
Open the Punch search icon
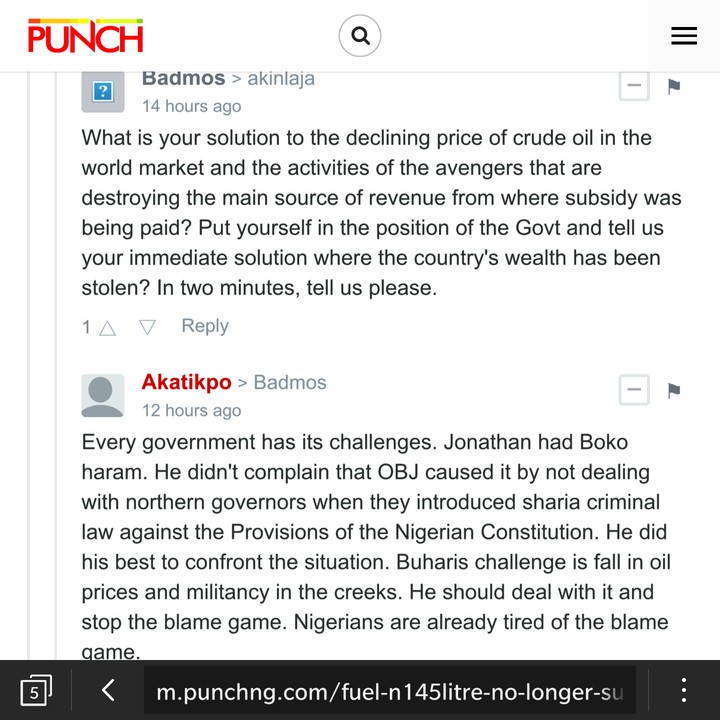360,37
